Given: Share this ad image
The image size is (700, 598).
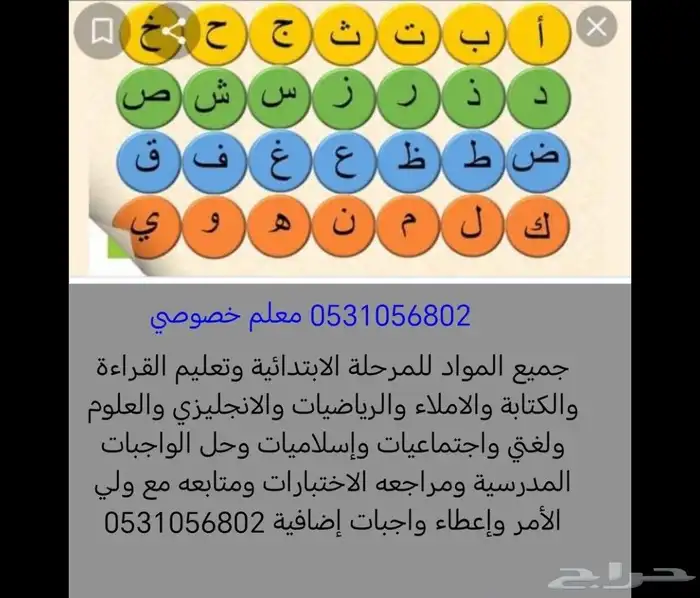Looking at the screenshot, I should pos(171,30).
